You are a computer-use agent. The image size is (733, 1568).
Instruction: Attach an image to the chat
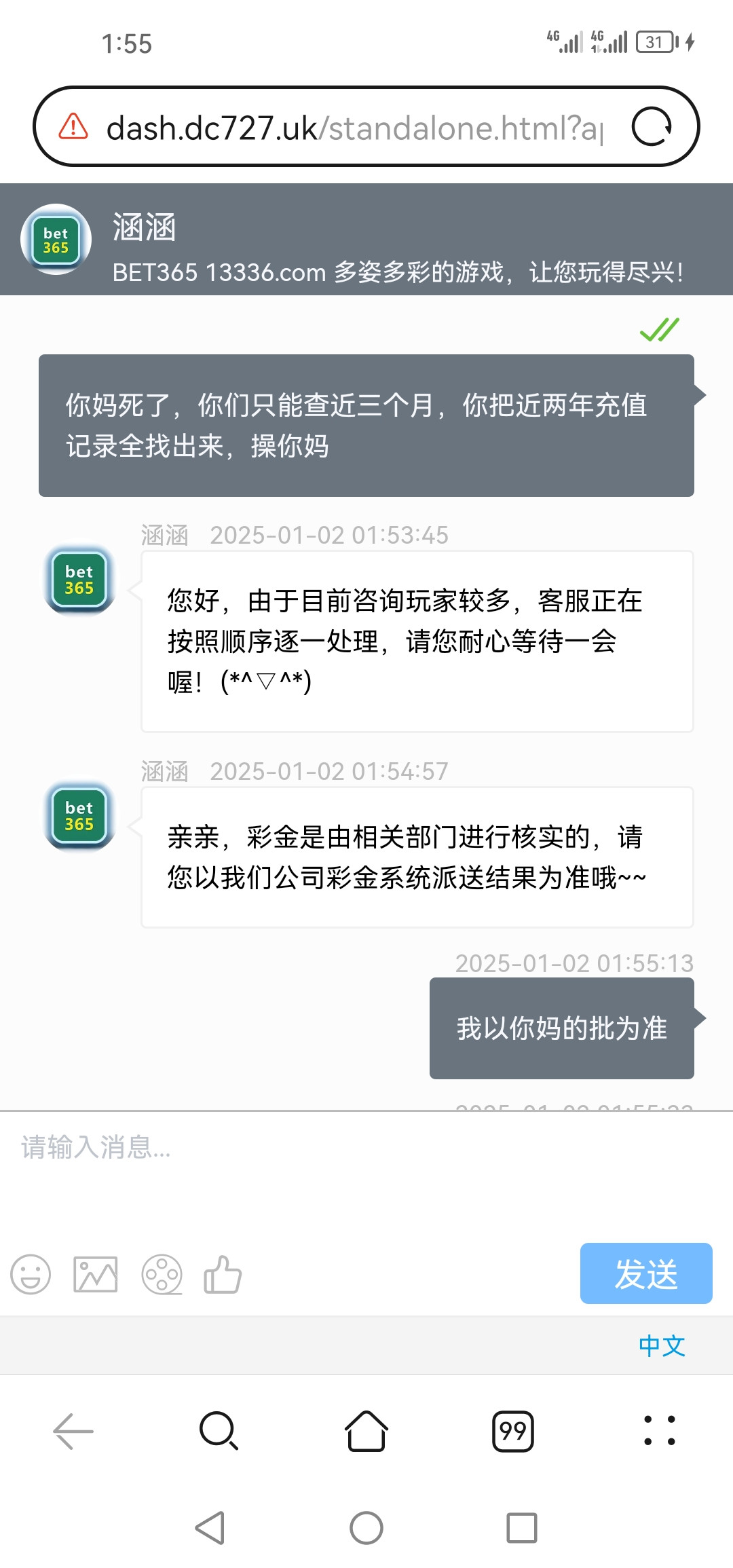point(96,1274)
